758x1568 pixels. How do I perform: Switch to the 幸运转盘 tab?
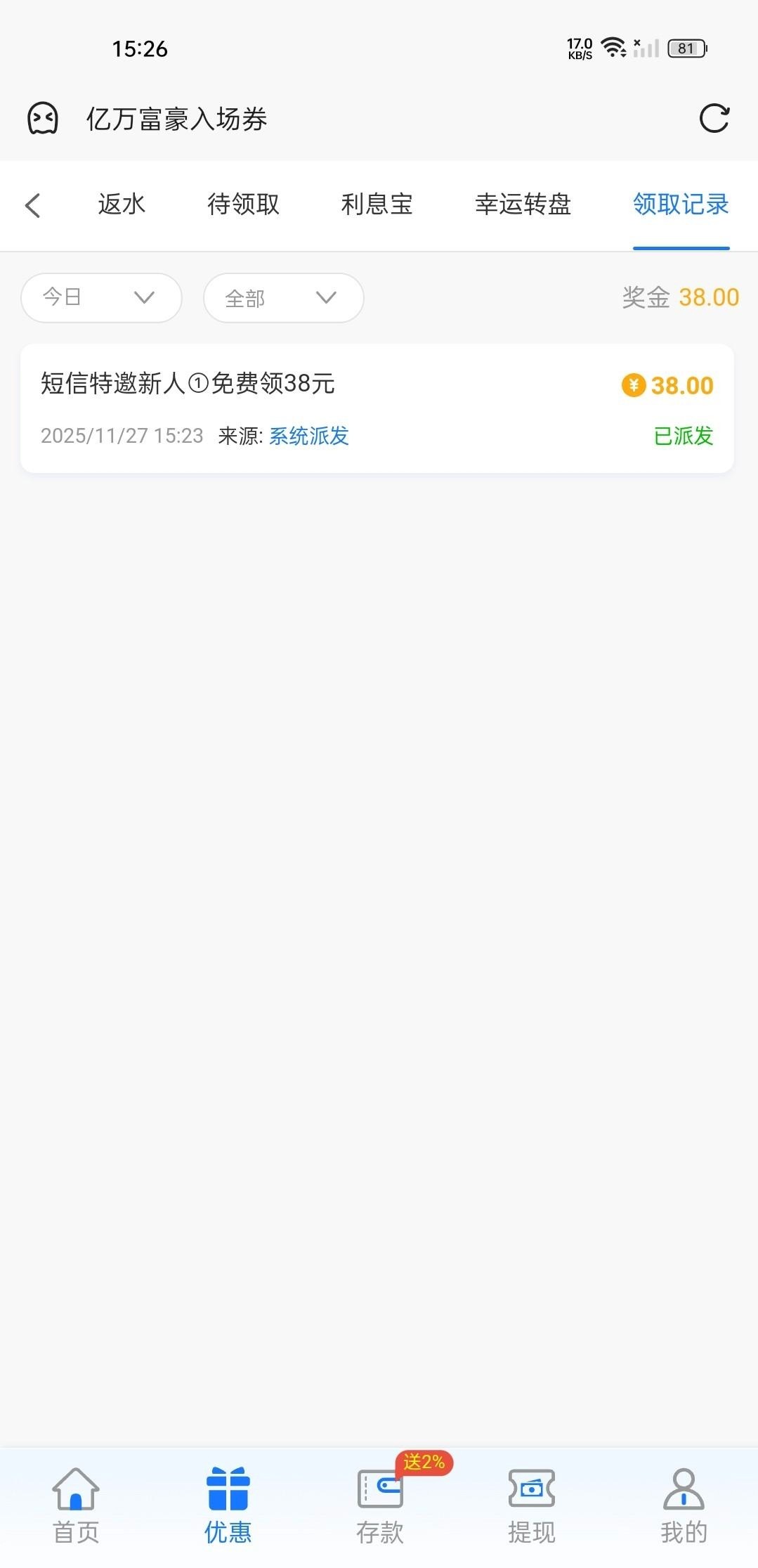click(523, 205)
